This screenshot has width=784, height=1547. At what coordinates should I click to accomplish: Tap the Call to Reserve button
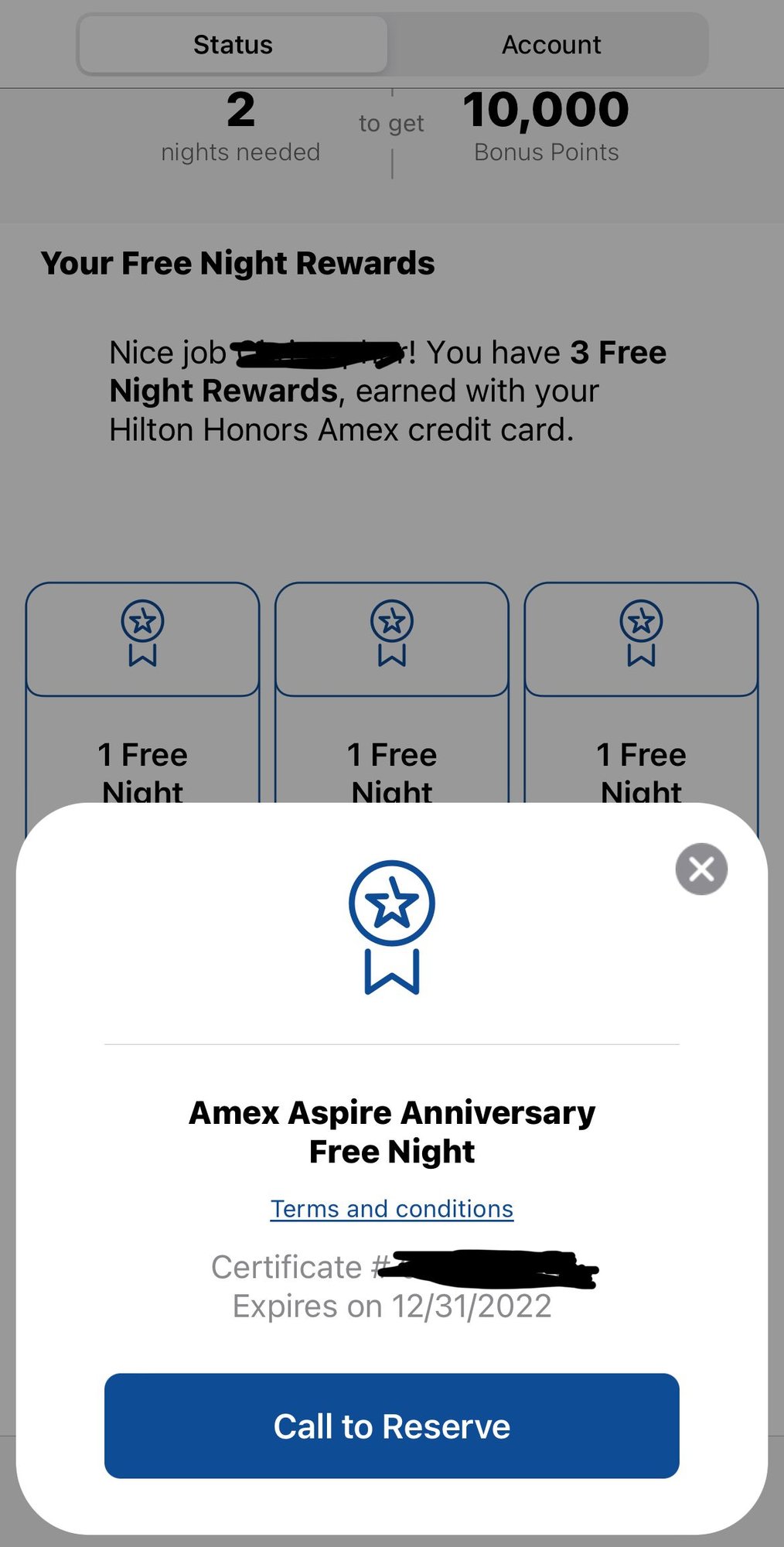[392, 1426]
